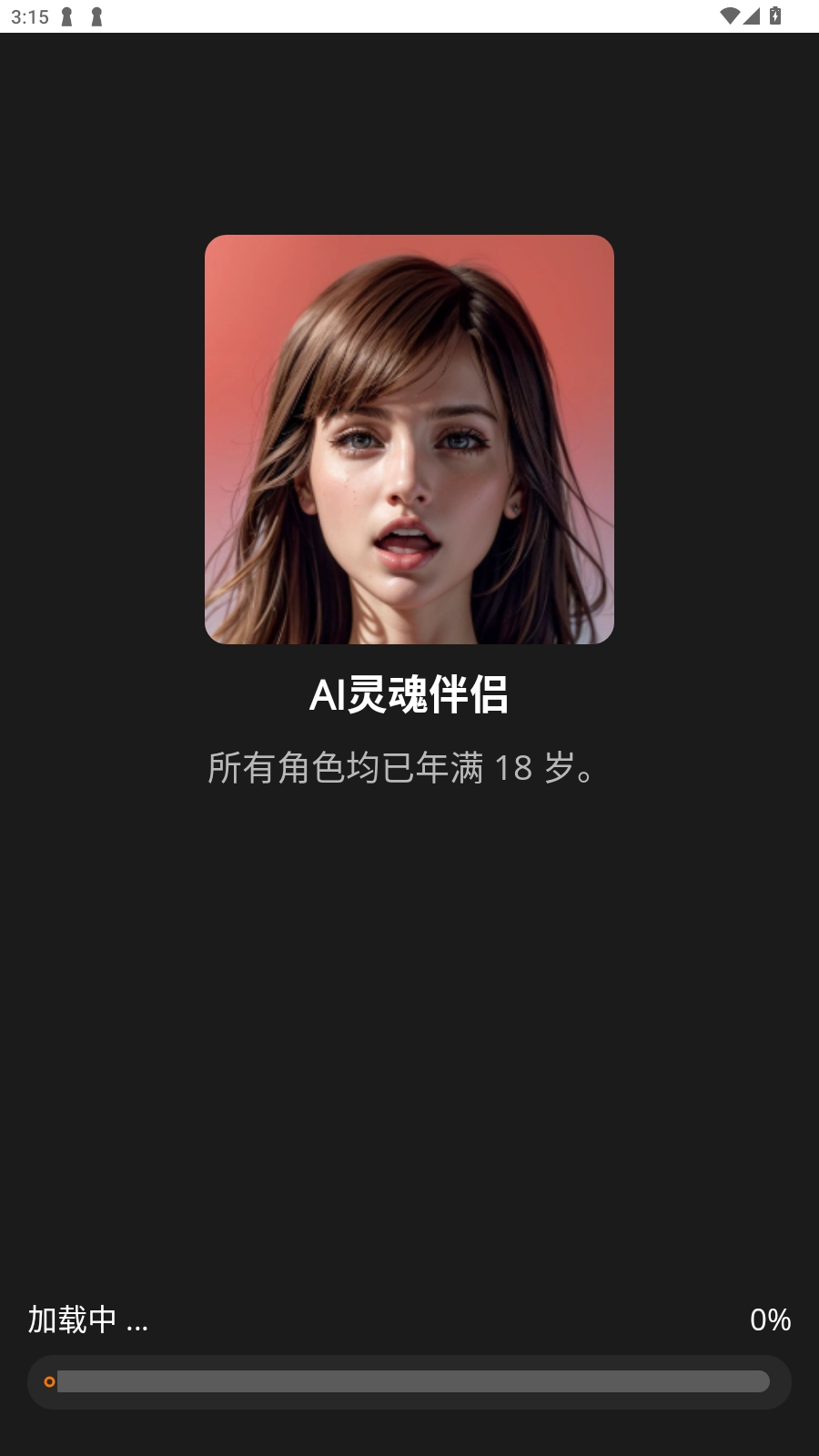Tap the orange dot on the progress bar
Screen dimensions: 819x1456
point(50,1380)
